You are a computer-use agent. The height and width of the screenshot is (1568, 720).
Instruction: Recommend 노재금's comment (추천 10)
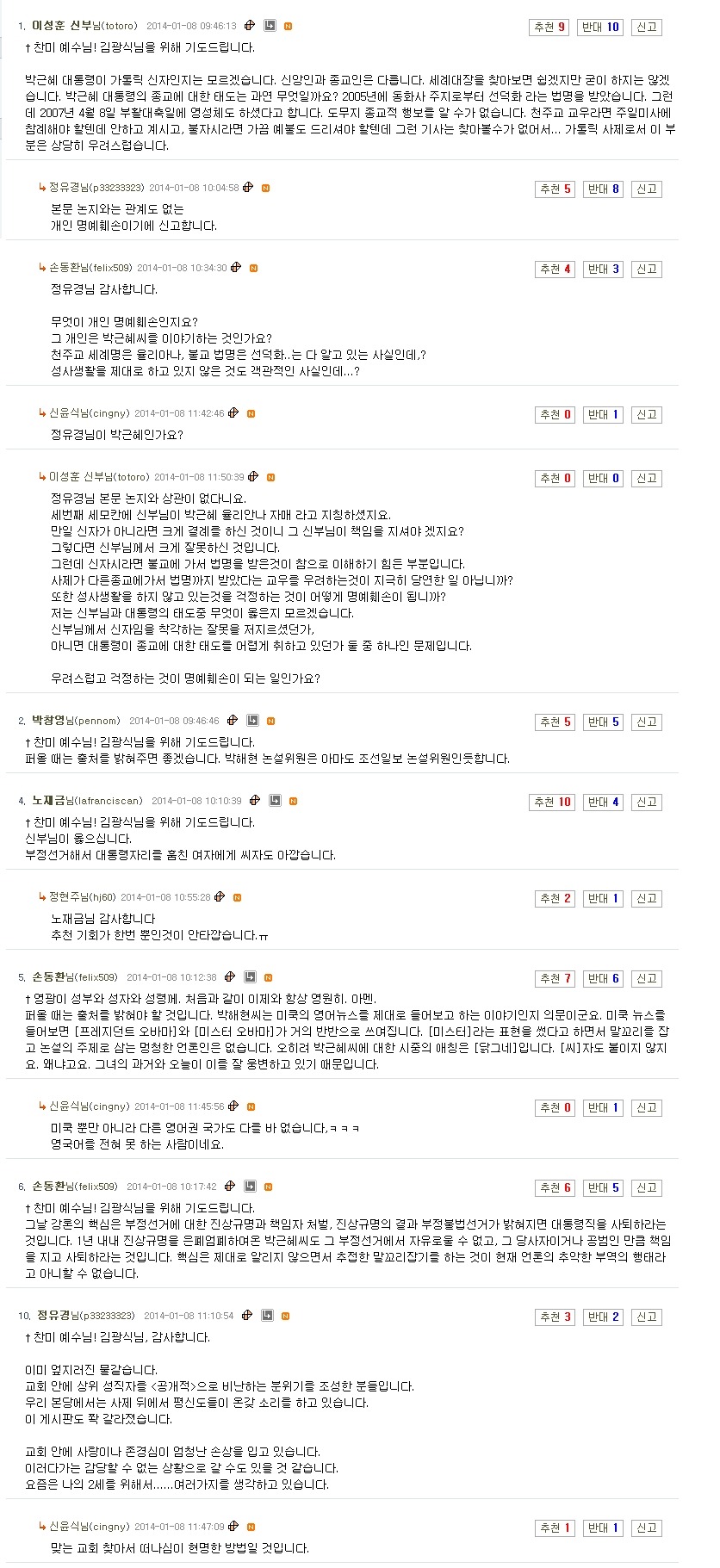tap(551, 802)
